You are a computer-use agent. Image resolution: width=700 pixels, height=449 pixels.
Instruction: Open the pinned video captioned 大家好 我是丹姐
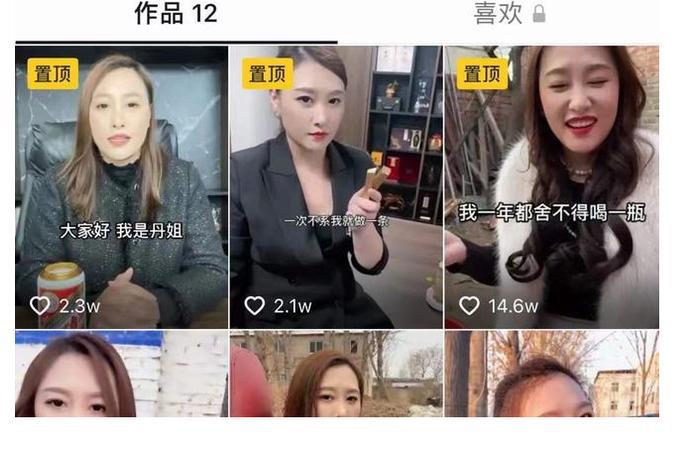coord(122,187)
